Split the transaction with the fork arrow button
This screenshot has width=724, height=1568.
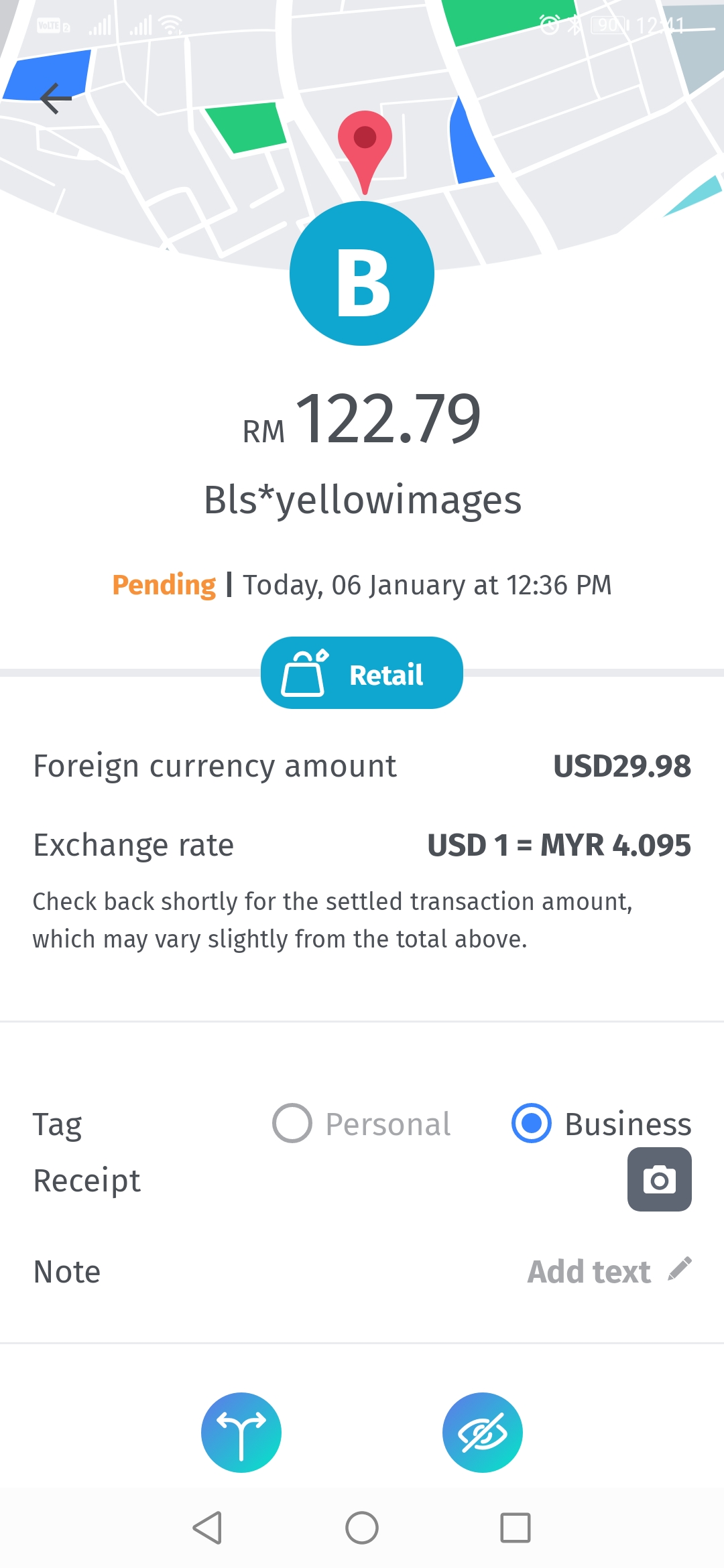click(x=241, y=1433)
